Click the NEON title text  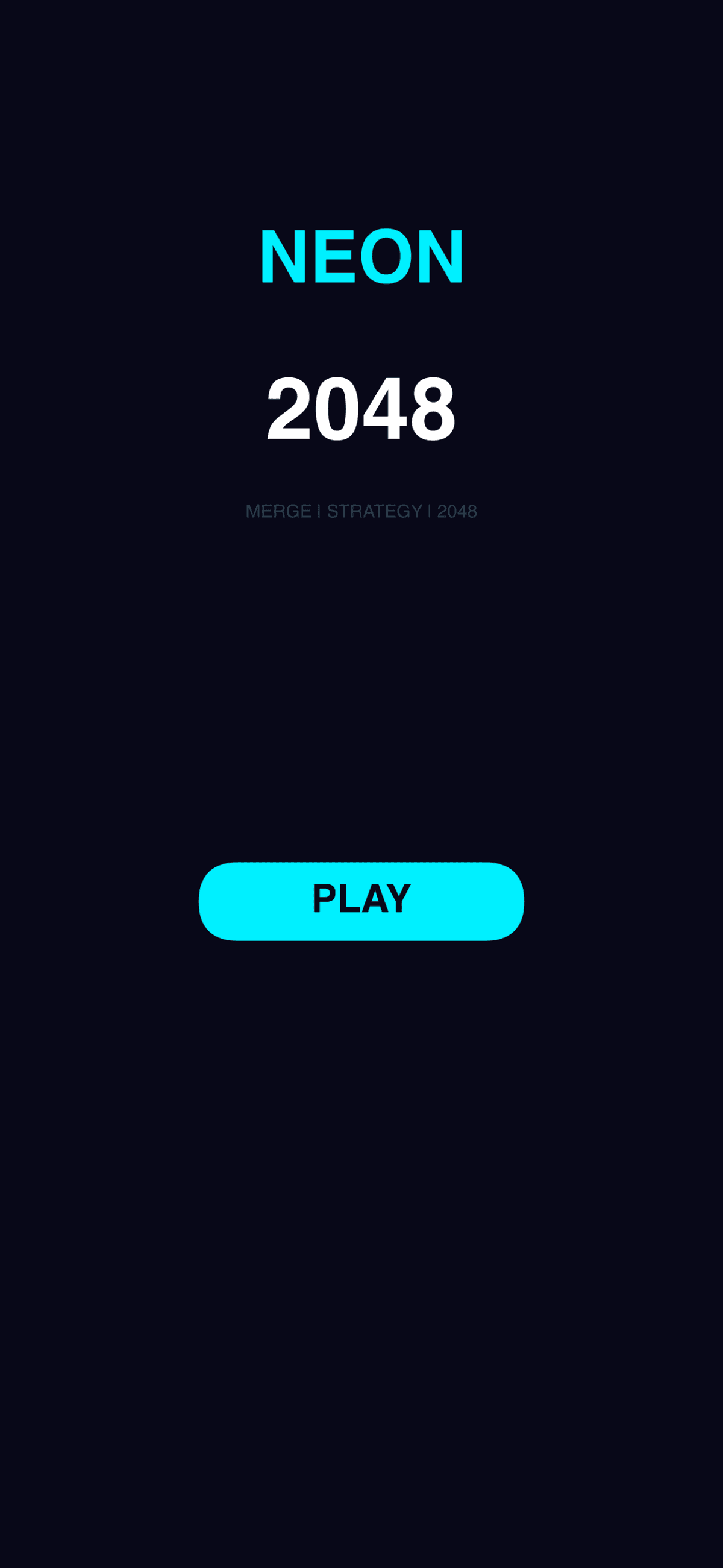coord(360,257)
